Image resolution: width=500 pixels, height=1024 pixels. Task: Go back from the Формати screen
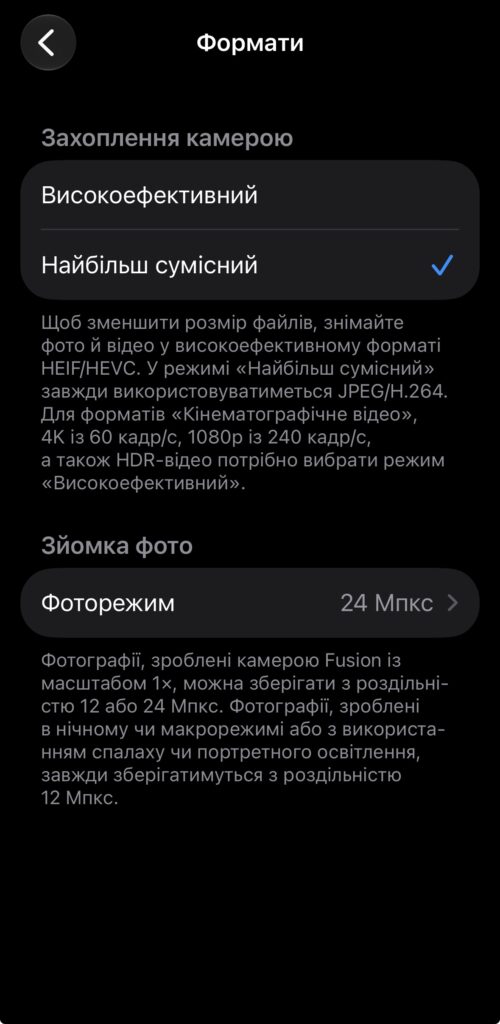point(48,43)
